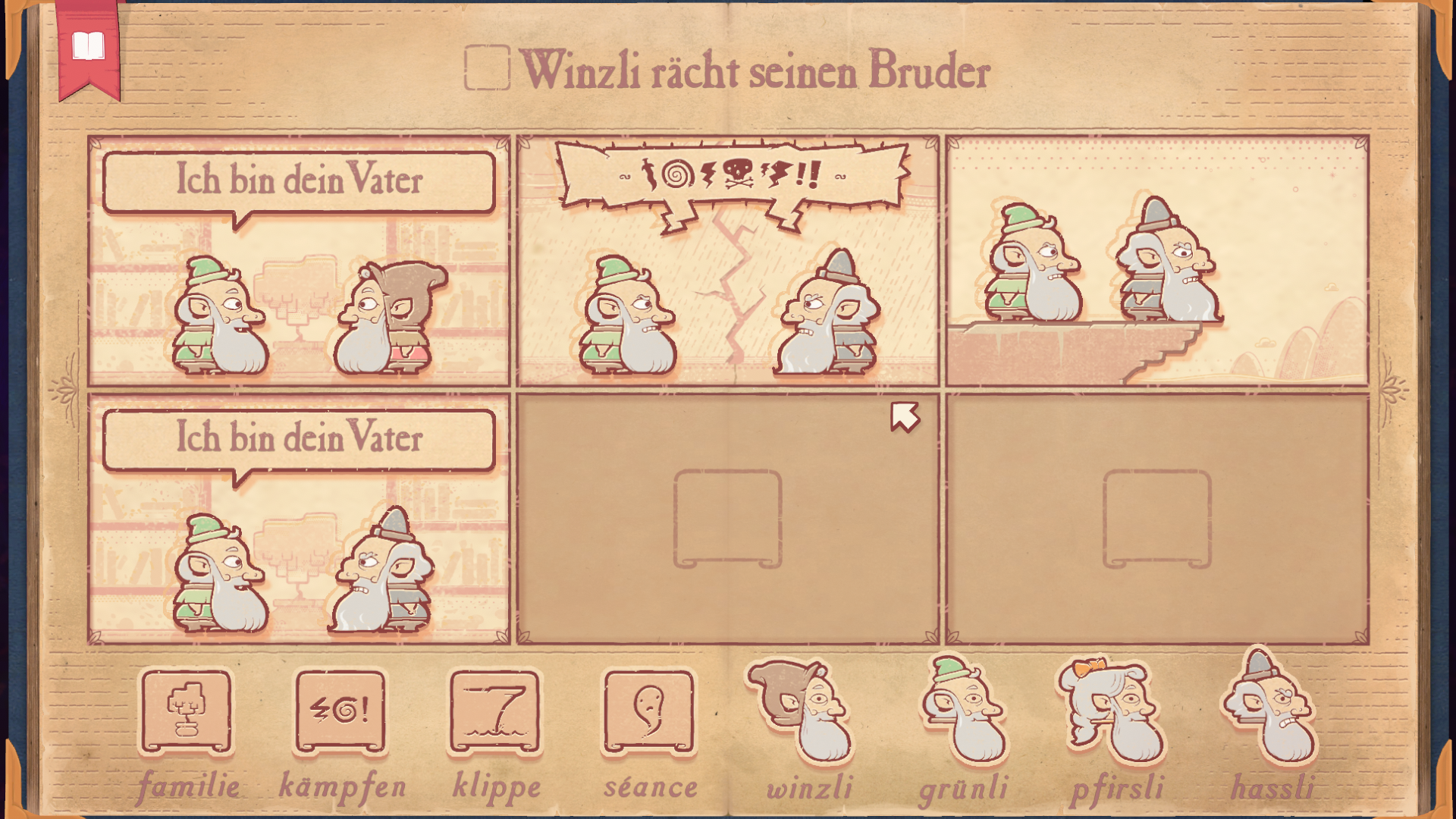Select the kämpfen scene card
The height and width of the screenshot is (819, 1456).
pos(340,712)
